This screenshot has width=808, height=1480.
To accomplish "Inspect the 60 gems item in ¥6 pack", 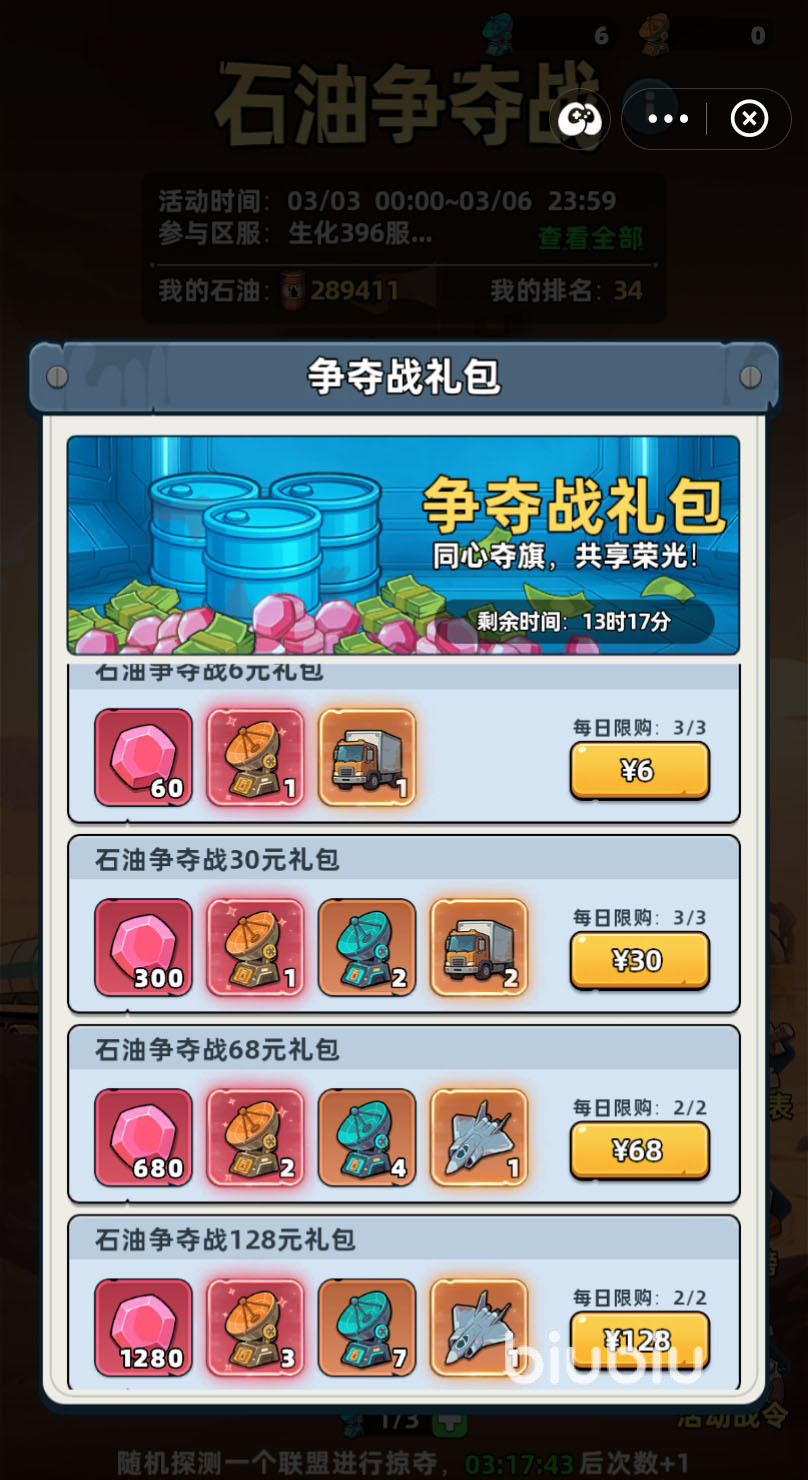I will click(x=143, y=758).
